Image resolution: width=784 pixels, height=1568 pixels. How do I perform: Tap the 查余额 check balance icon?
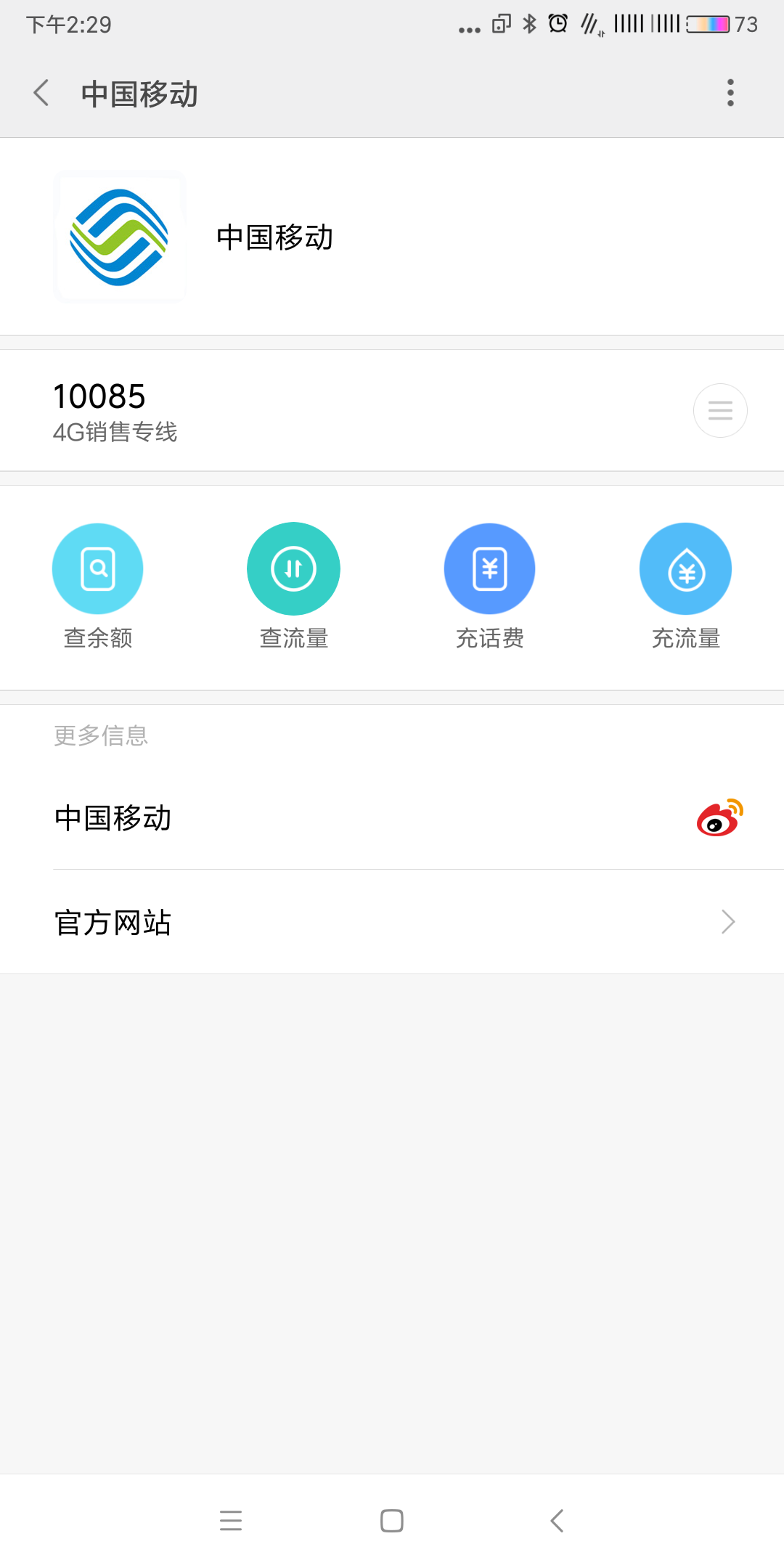[x=97, y=568]
